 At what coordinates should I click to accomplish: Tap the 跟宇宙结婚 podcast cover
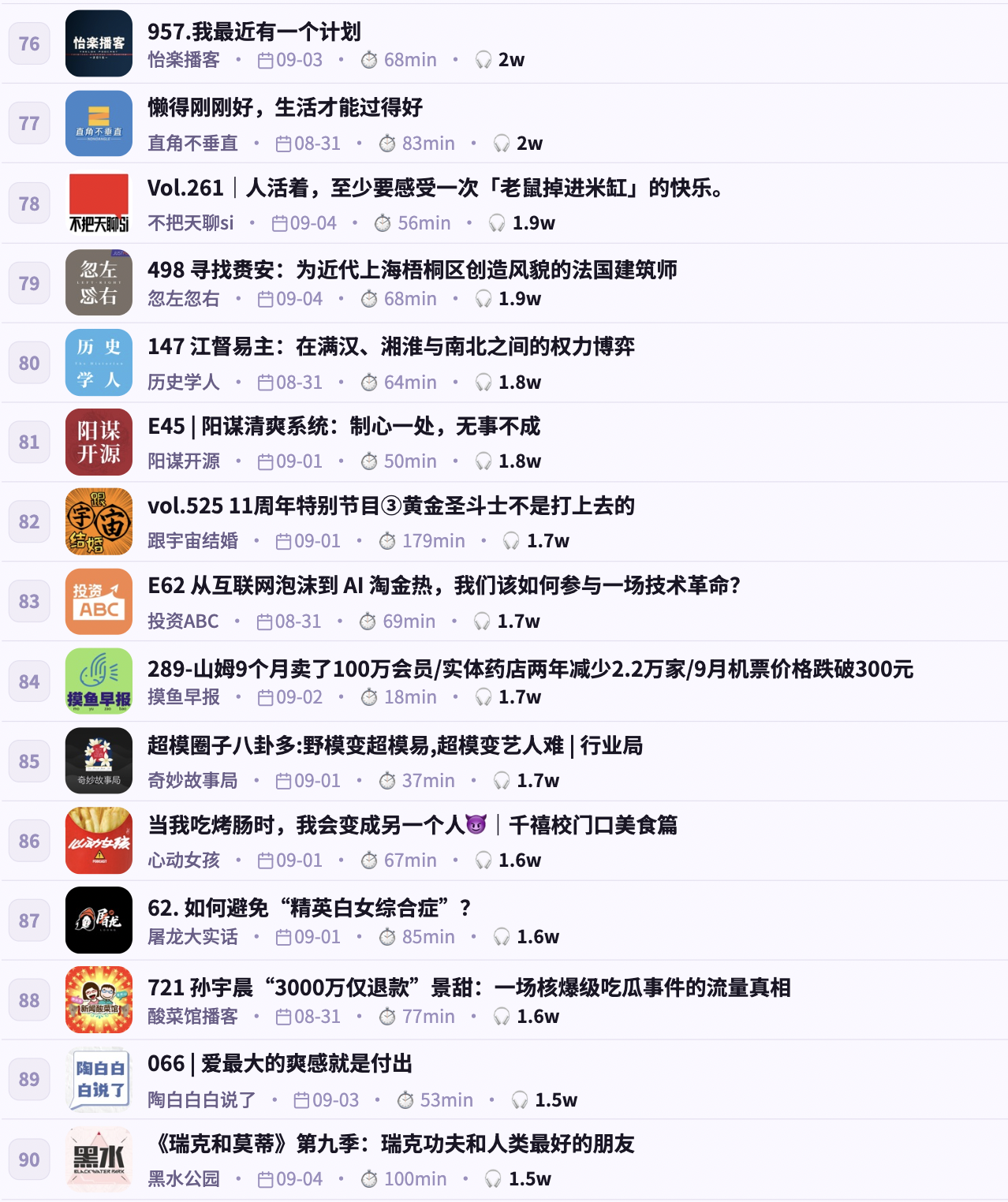point(99,521)
